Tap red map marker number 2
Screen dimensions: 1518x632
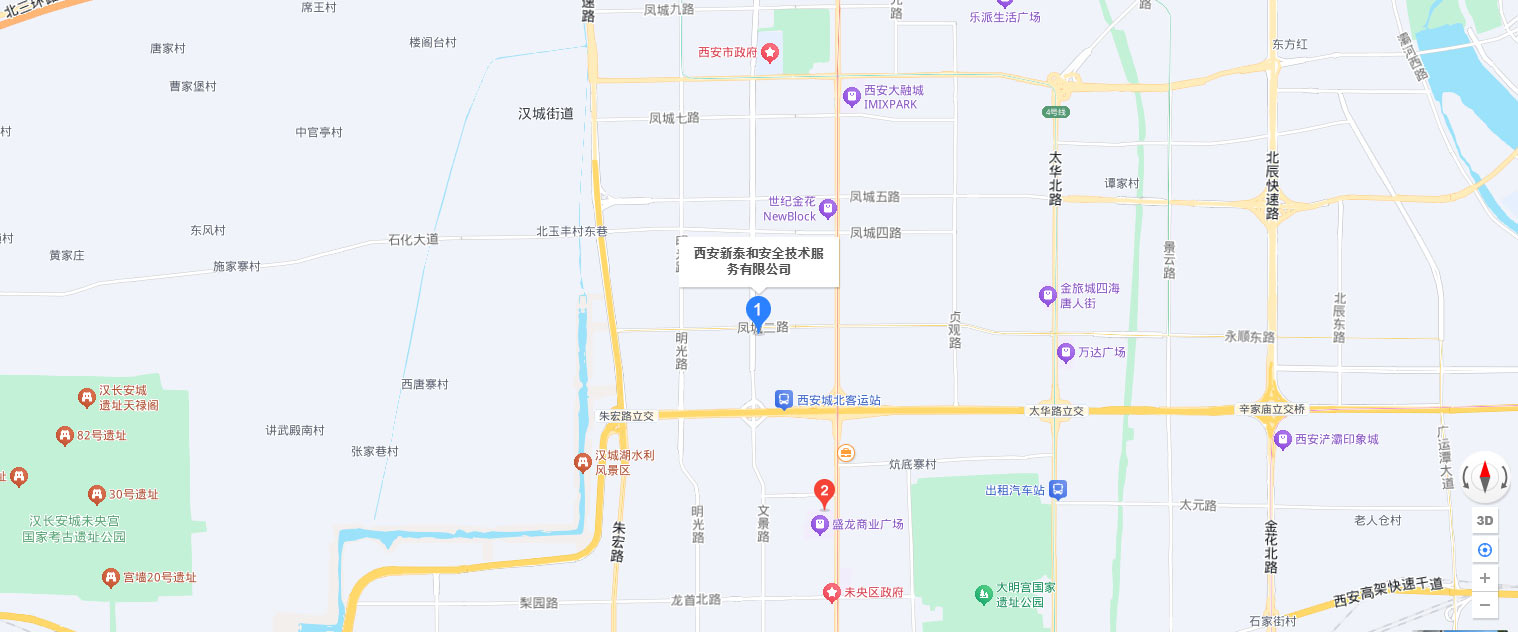point(824,491)
